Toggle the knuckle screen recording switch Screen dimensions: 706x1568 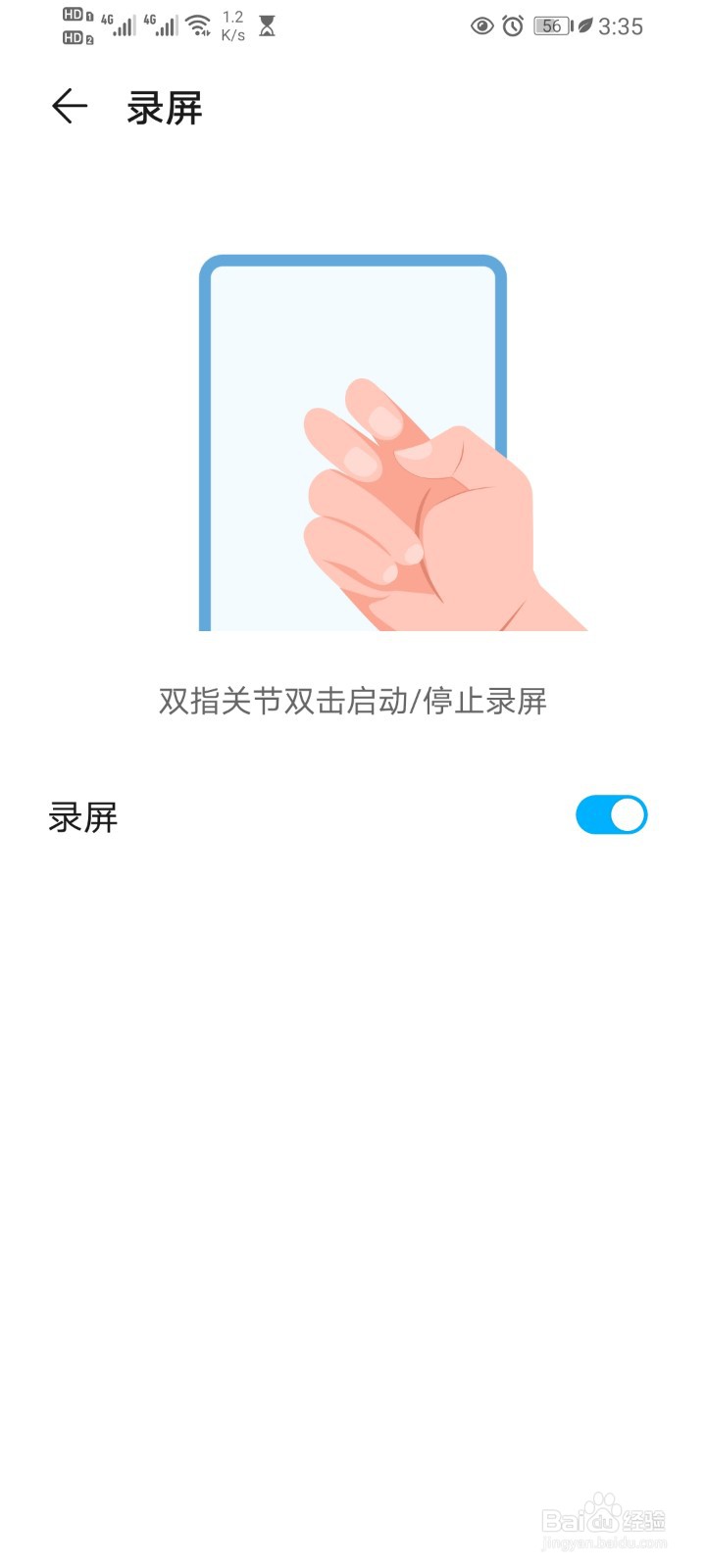pyautogui.click(x=610, y=814)
